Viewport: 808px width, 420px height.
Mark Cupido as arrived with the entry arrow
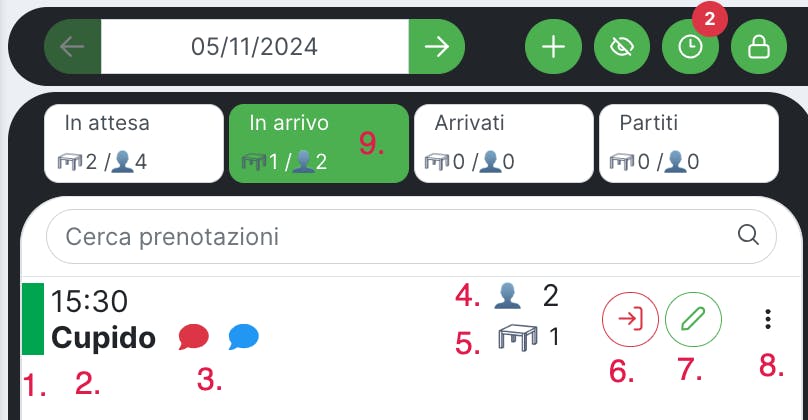tap(630, 320)
